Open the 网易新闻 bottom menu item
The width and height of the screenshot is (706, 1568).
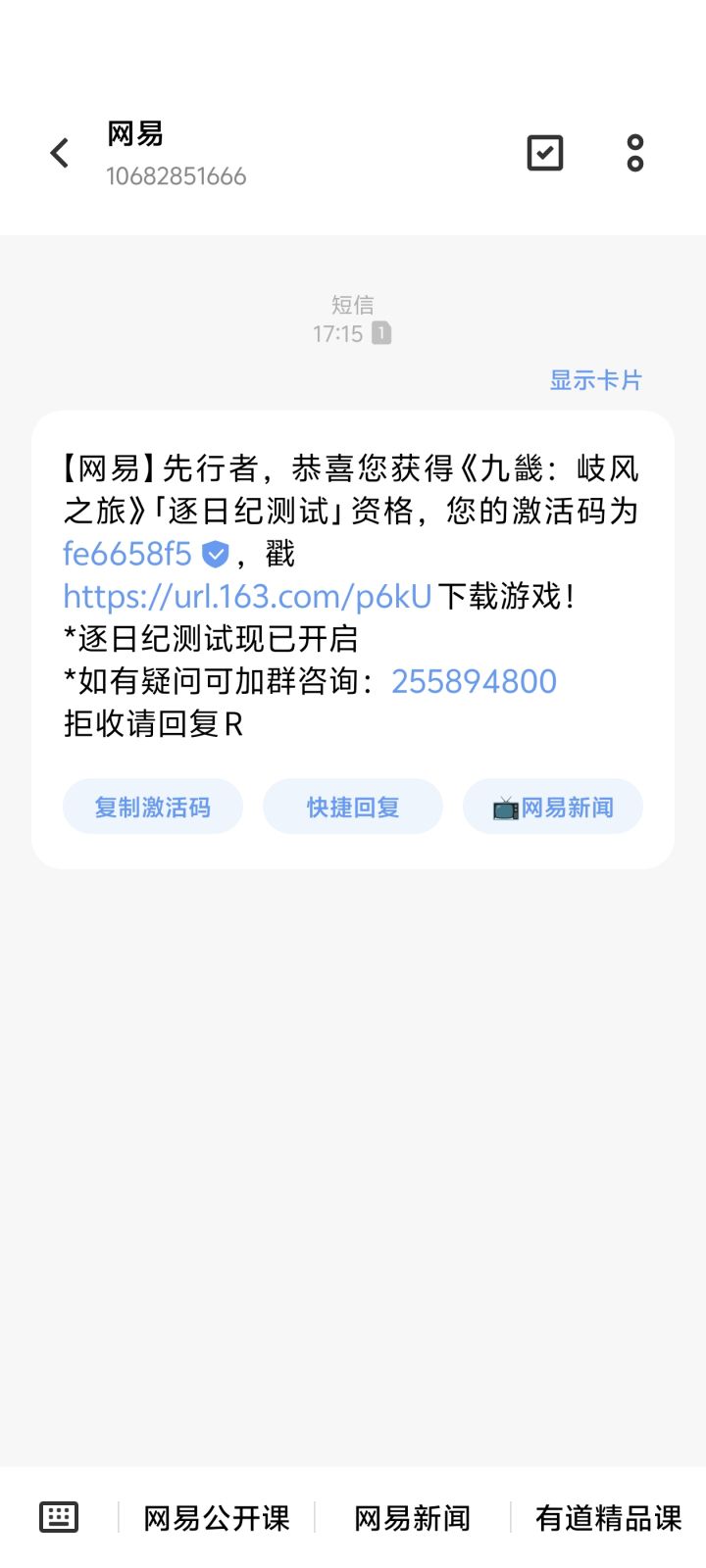pyautogui.click(x=412, y=1518)
